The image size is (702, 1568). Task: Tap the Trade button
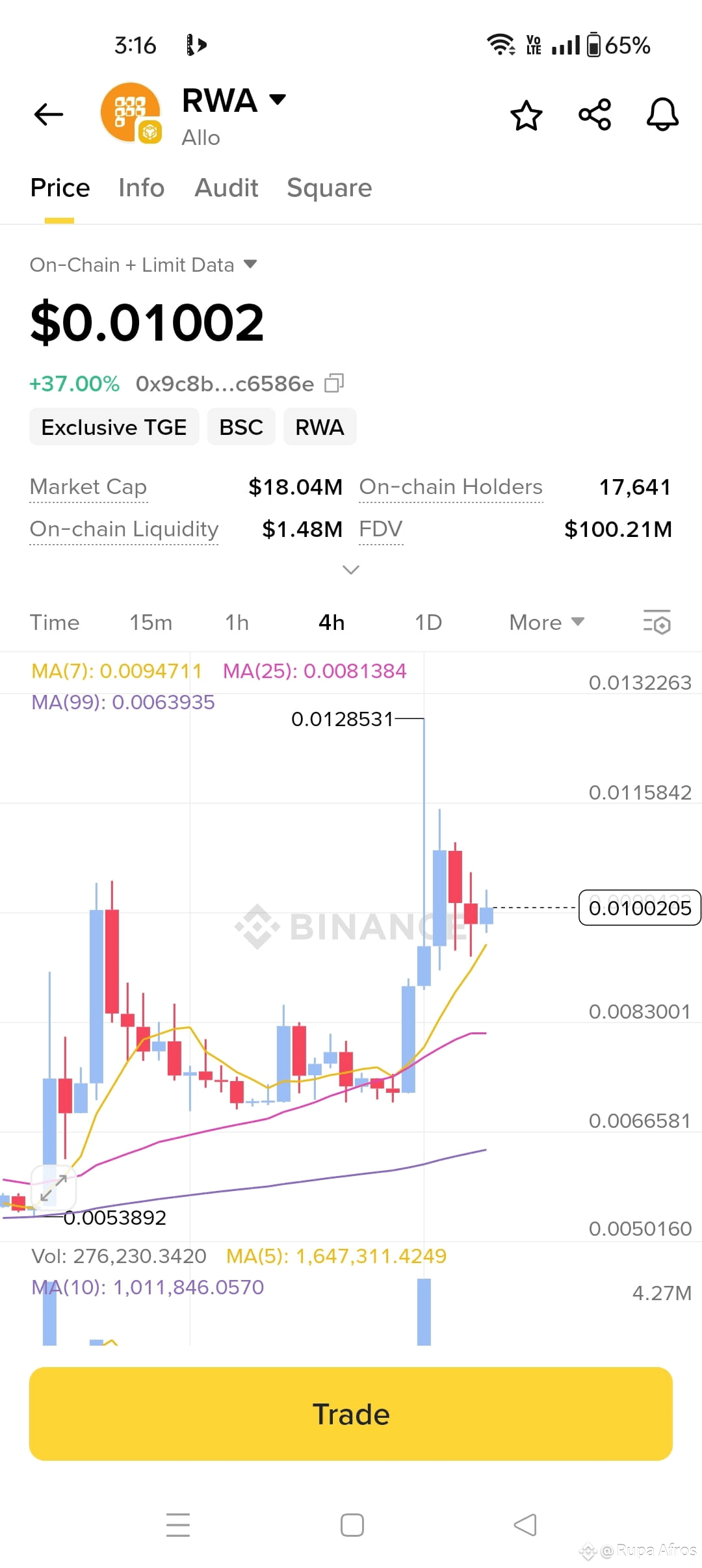point(351,1413)
